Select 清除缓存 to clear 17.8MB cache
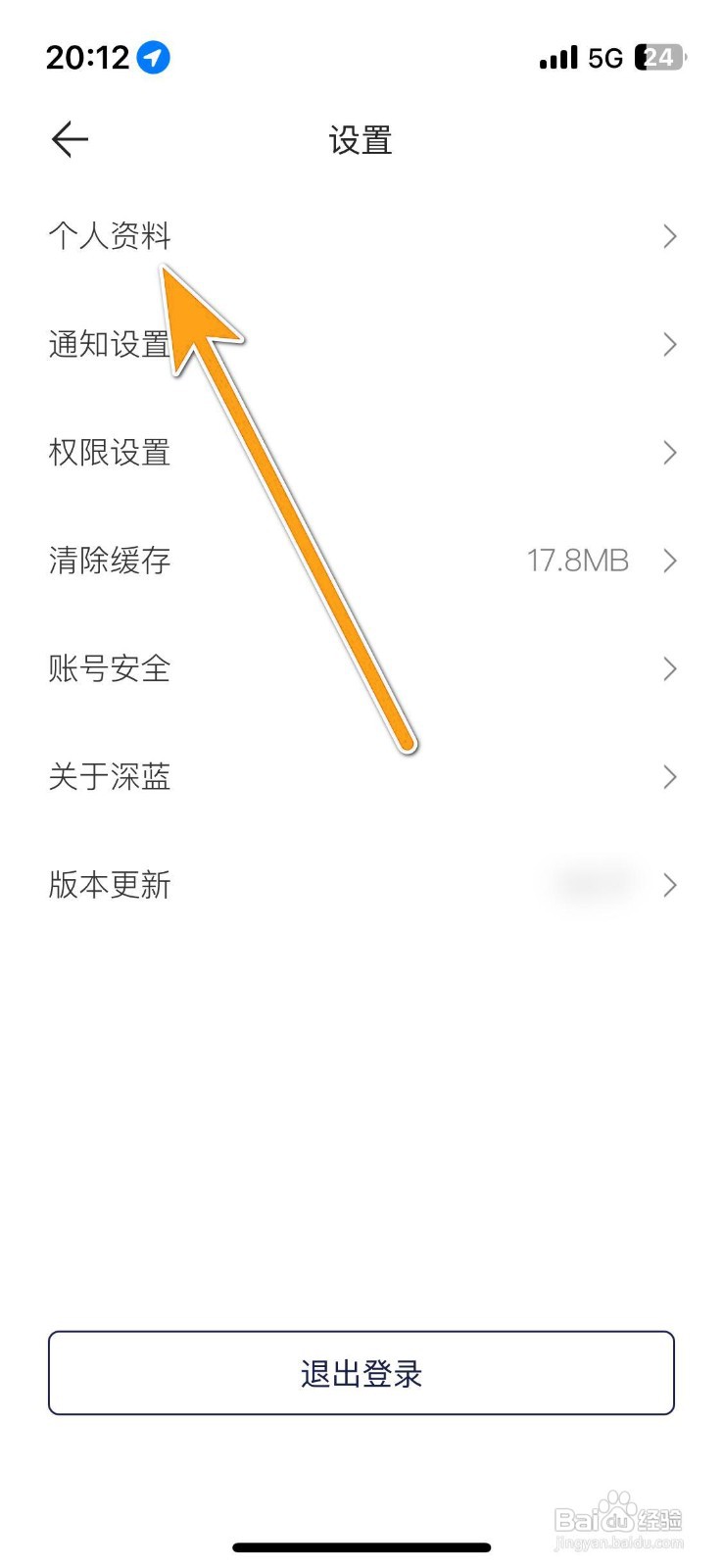The image size is (723, 1568). pos(110,561)
